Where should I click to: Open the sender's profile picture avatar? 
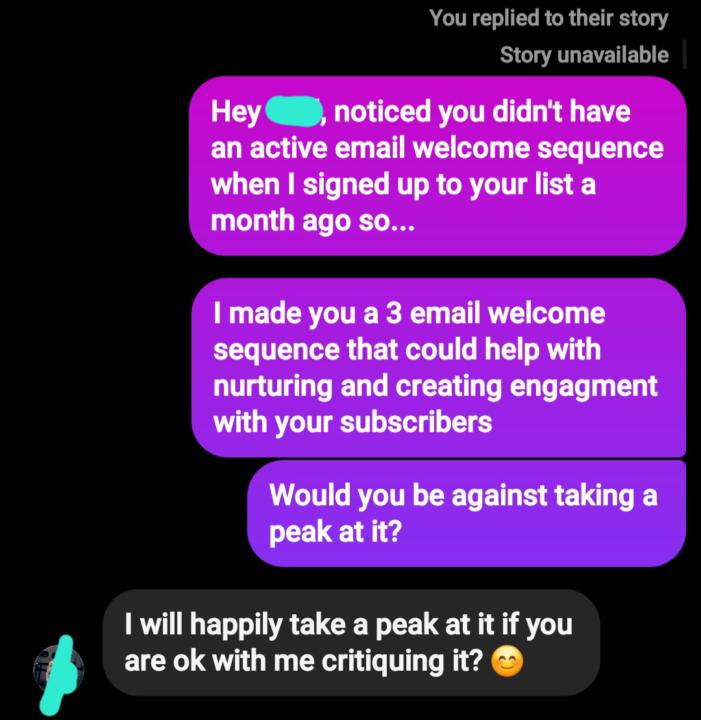58,666
